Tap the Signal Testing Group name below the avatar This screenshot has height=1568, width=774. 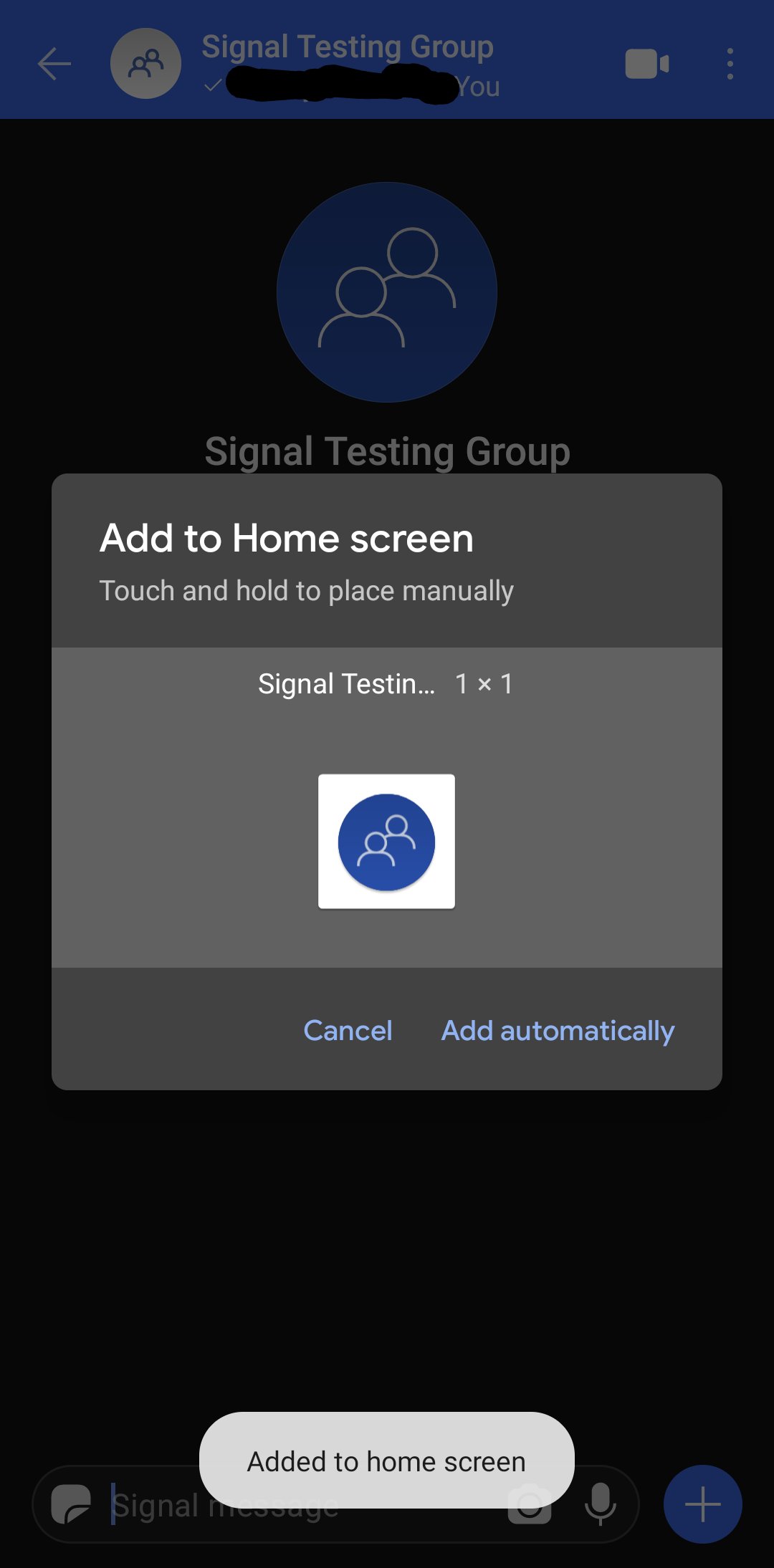point(387,451)
